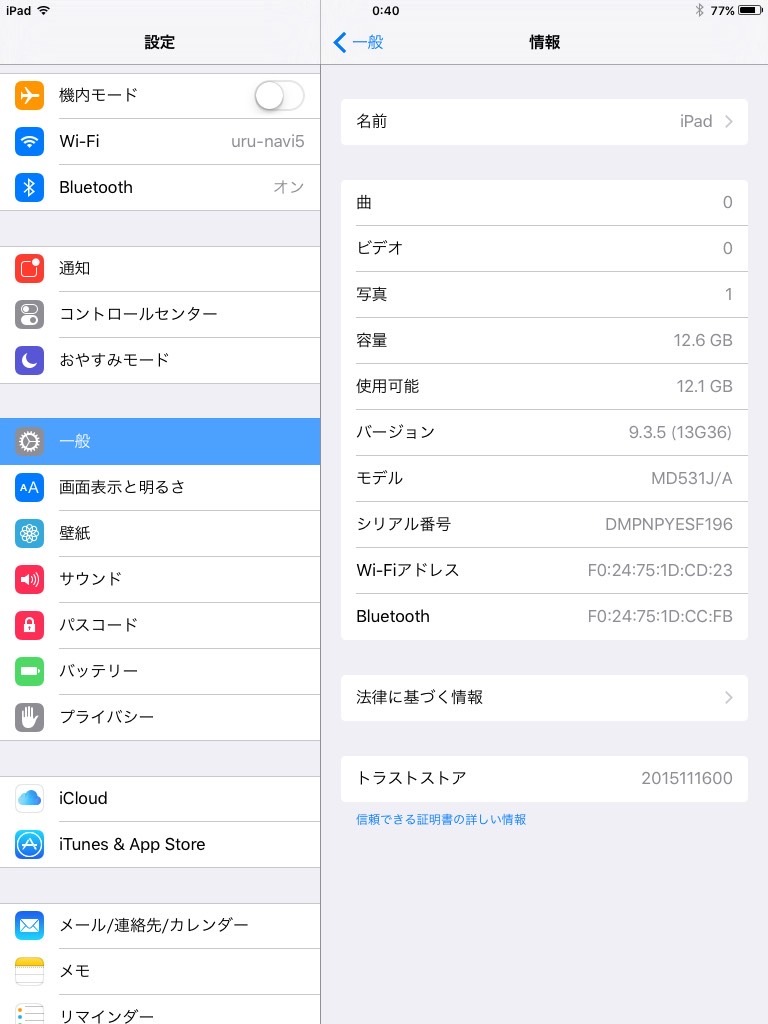Viewport: 768px width, 1024px height.
Task: Open iCloud settings
Action: click(160, 799)
